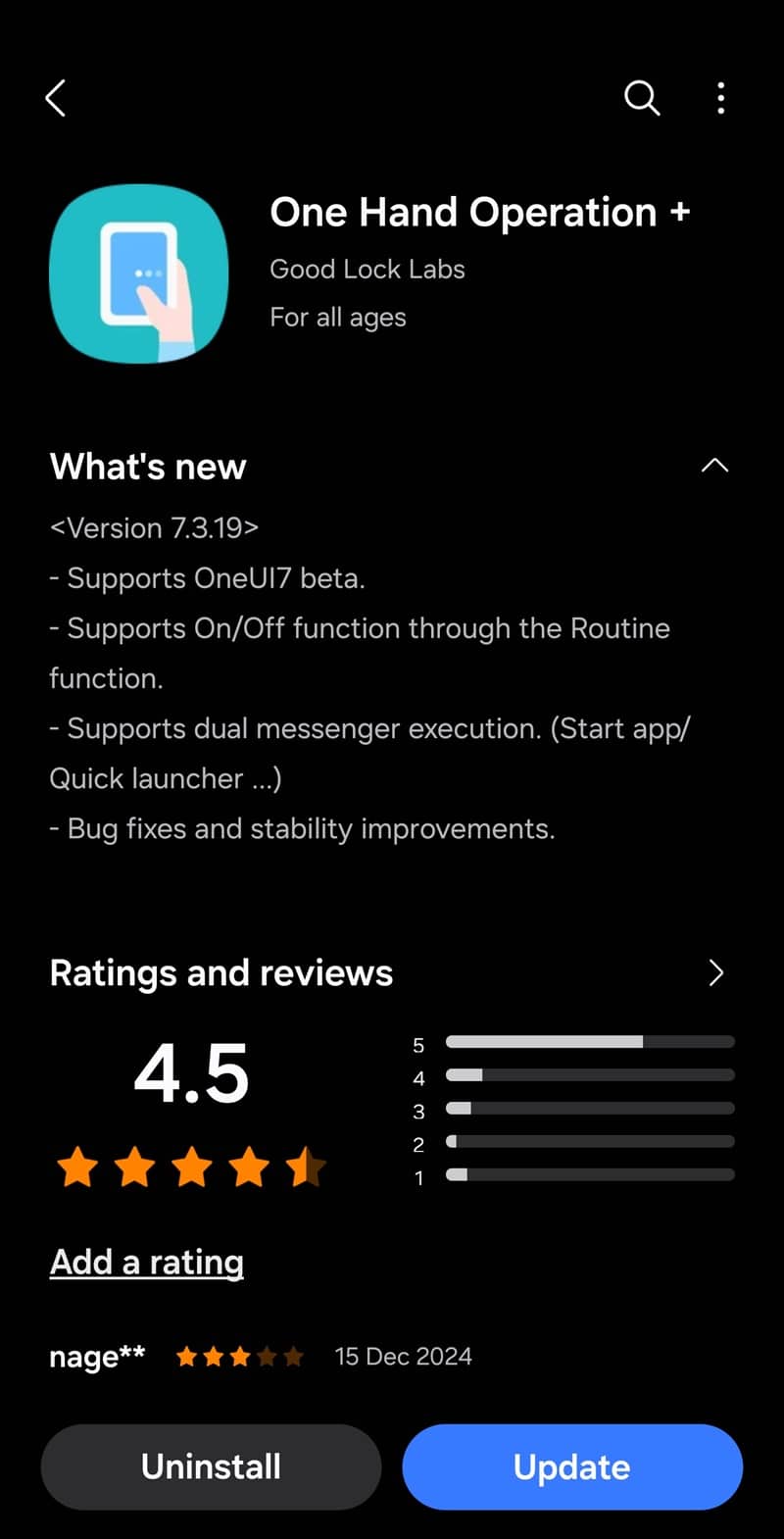Viewport: 784px width, 1539px height.
Task: Go back using the top-left arrow
Action: click(56, 98)
